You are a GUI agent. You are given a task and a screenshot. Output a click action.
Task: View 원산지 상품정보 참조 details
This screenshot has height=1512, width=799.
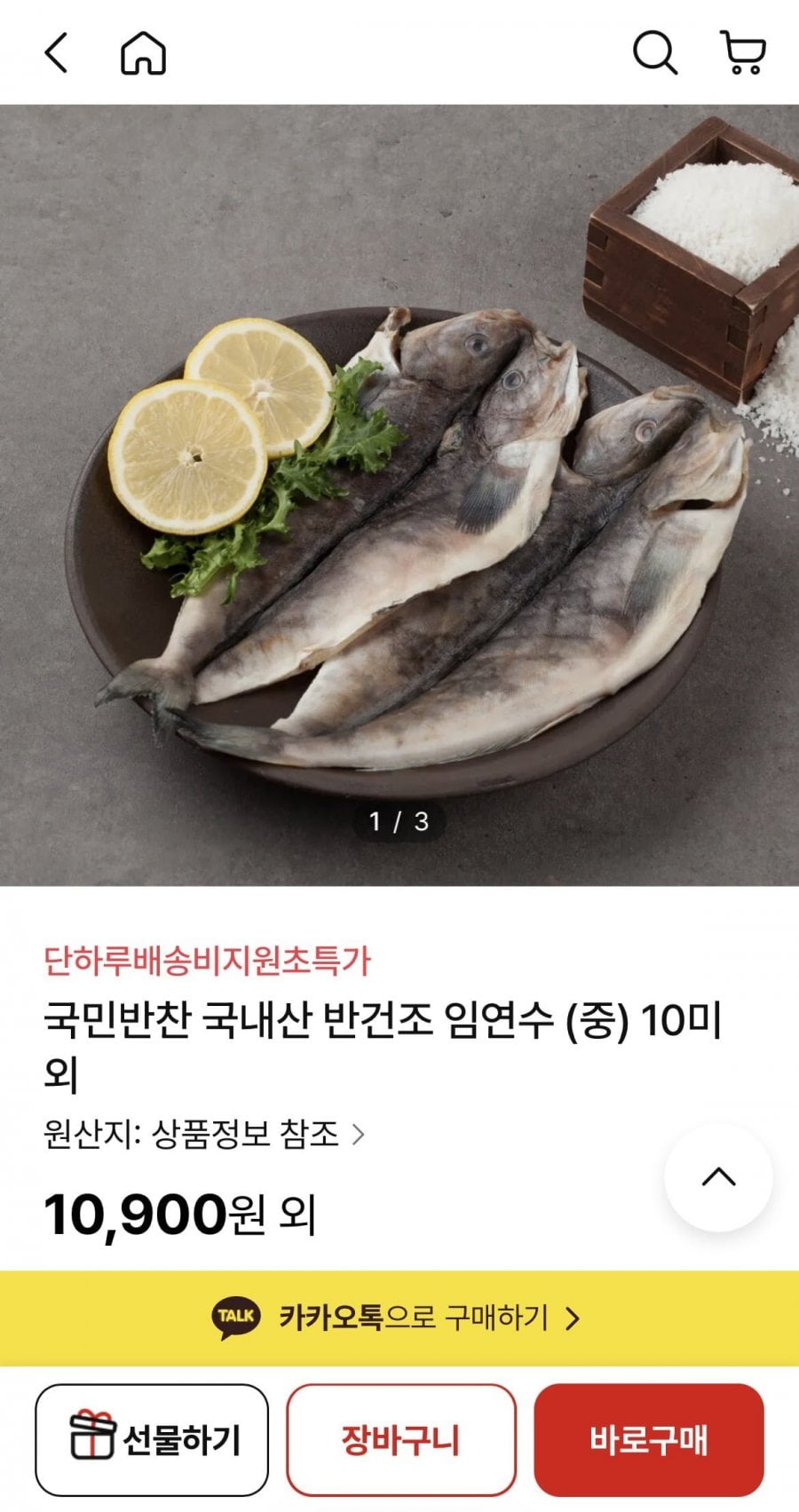204,1134
